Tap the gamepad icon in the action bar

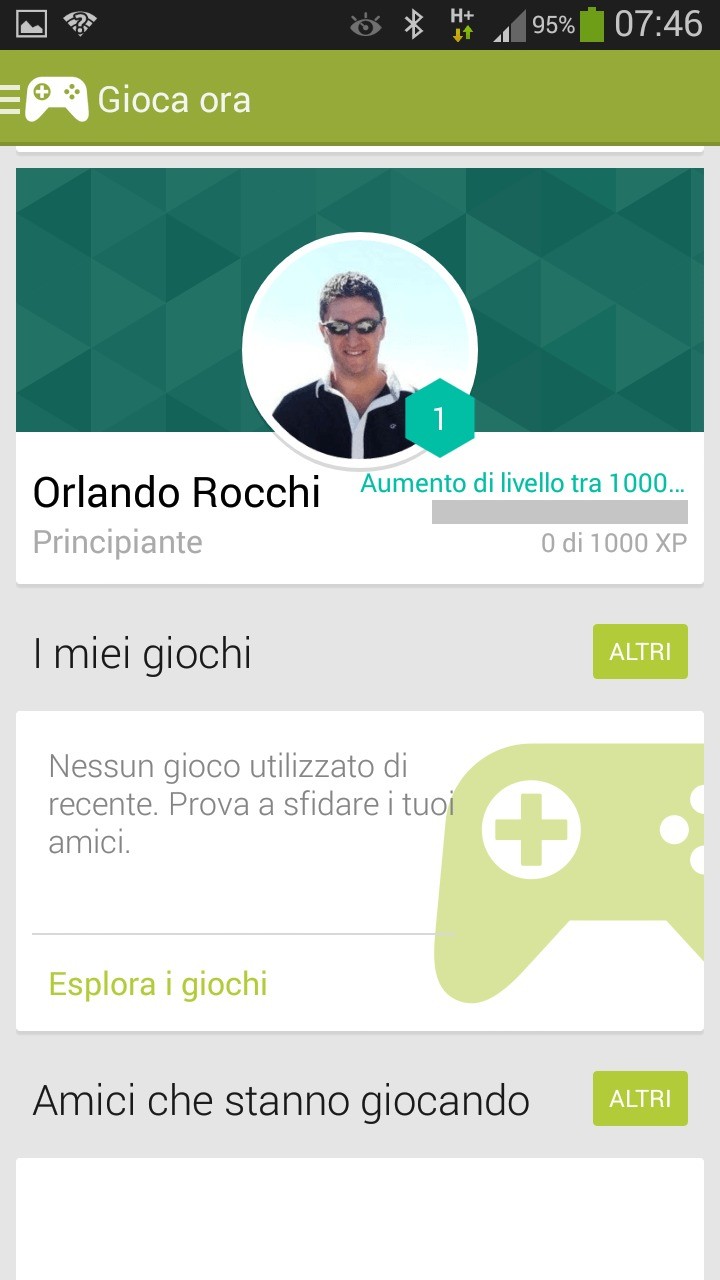coord(57,100)
